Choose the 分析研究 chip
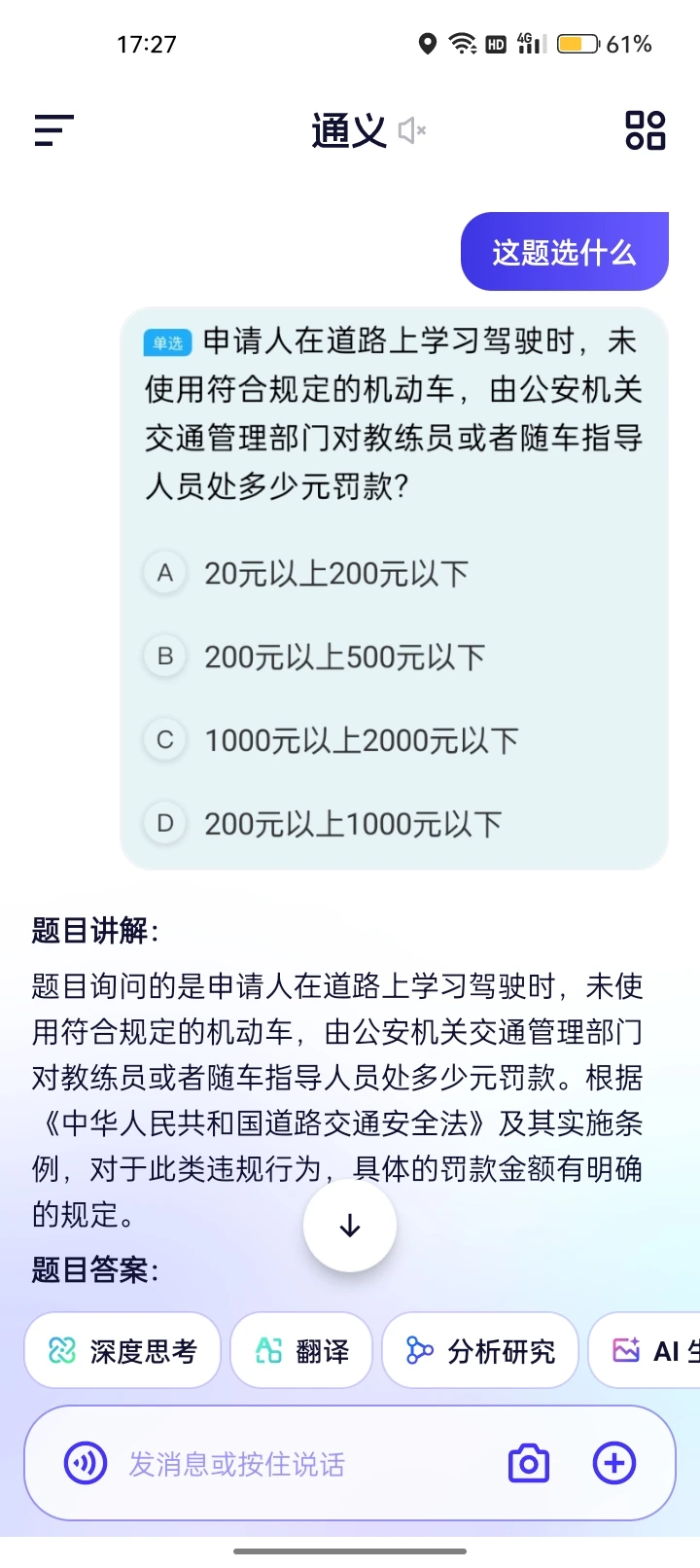This screenshot has width=700, height=1568. (480, 1351)
